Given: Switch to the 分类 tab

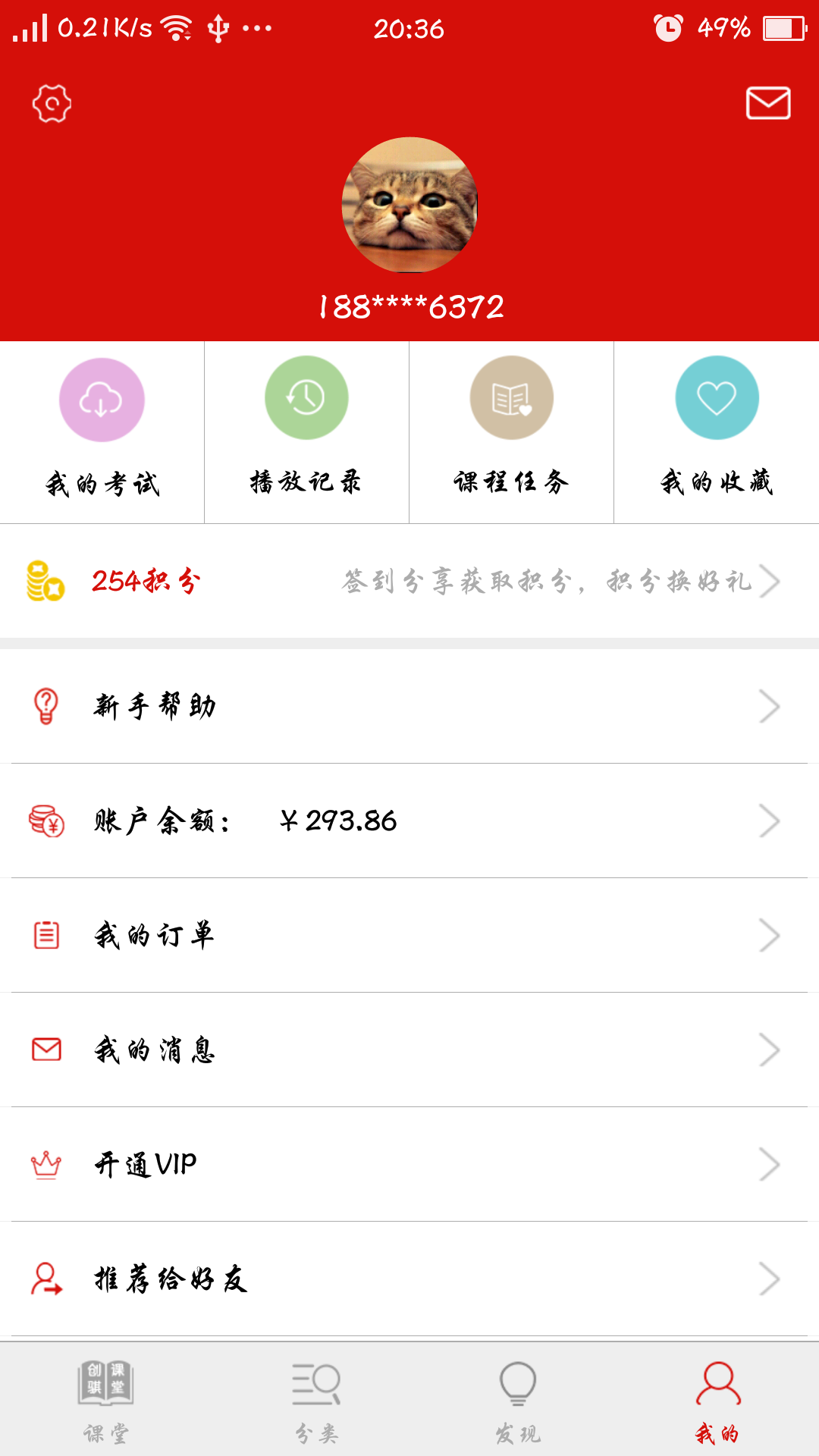Looking at the screenshot, I should click(x=316, y=1401).
